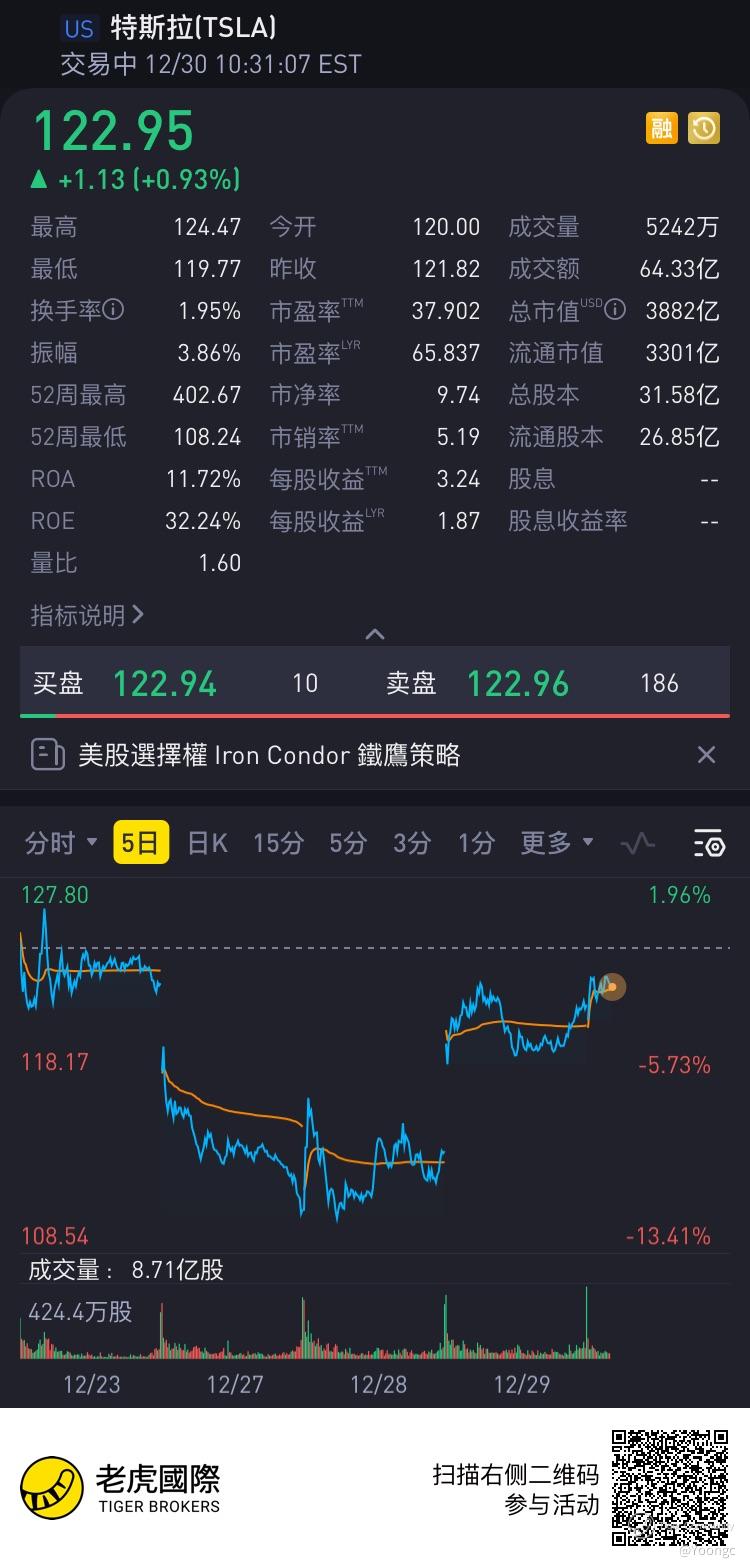Image resolution: width=750 pixels, height=1568 pixels.
Task: Open the Iron Condor options strategy banner
Action: (x=269, y=755)
